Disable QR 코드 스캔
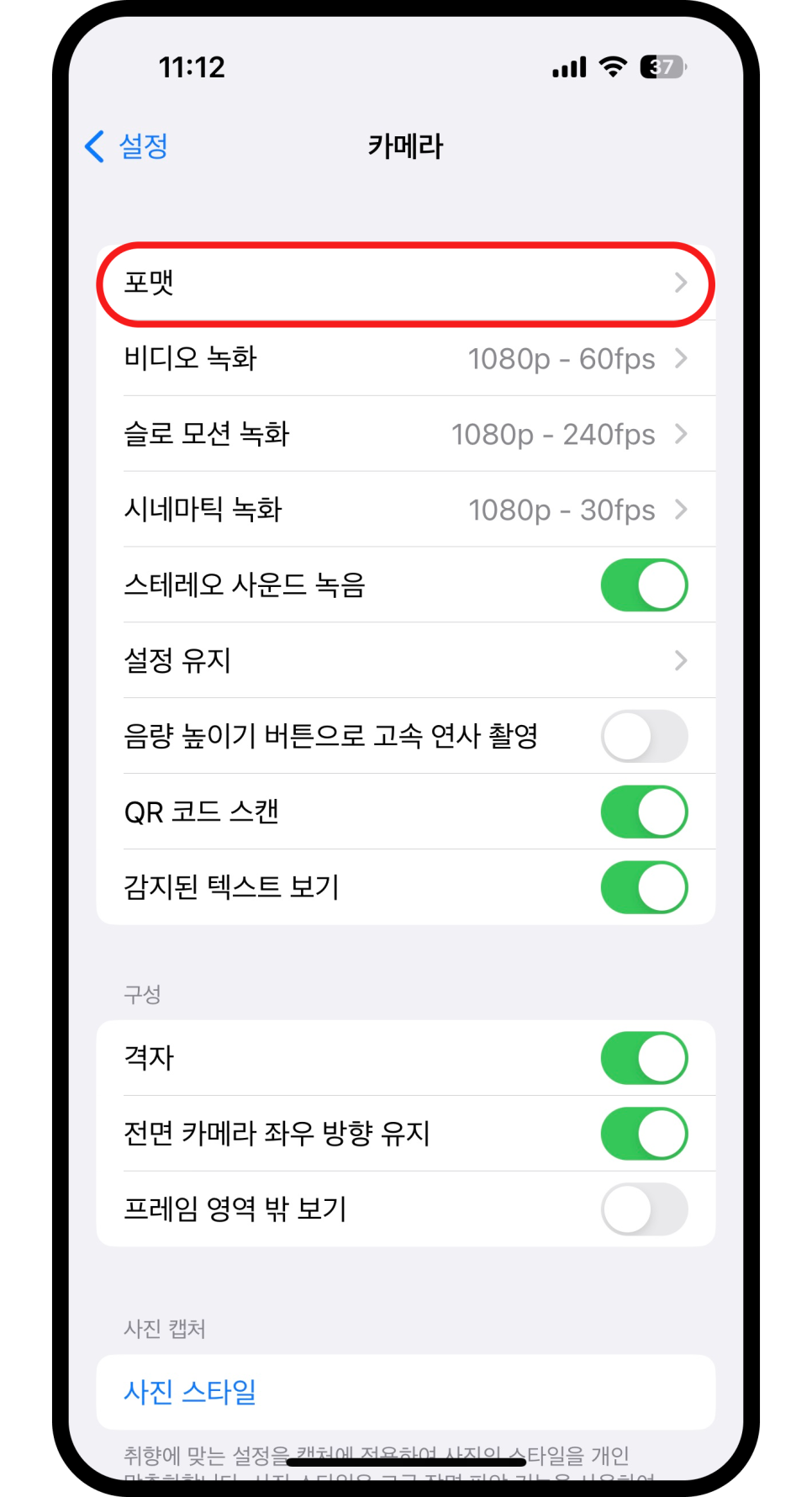The image size is (812, 1497). point(645,812)
